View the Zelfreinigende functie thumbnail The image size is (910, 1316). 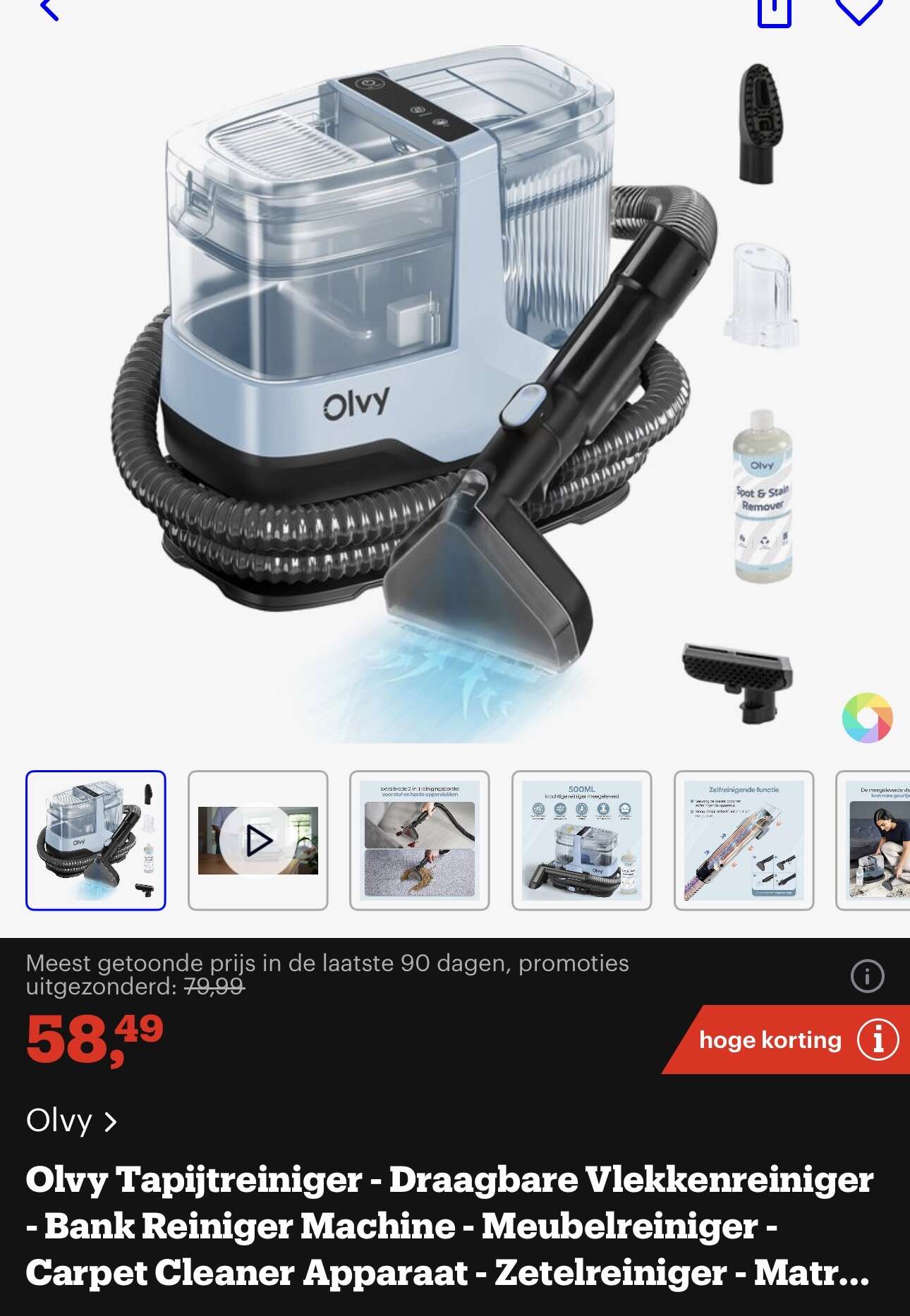744,840
